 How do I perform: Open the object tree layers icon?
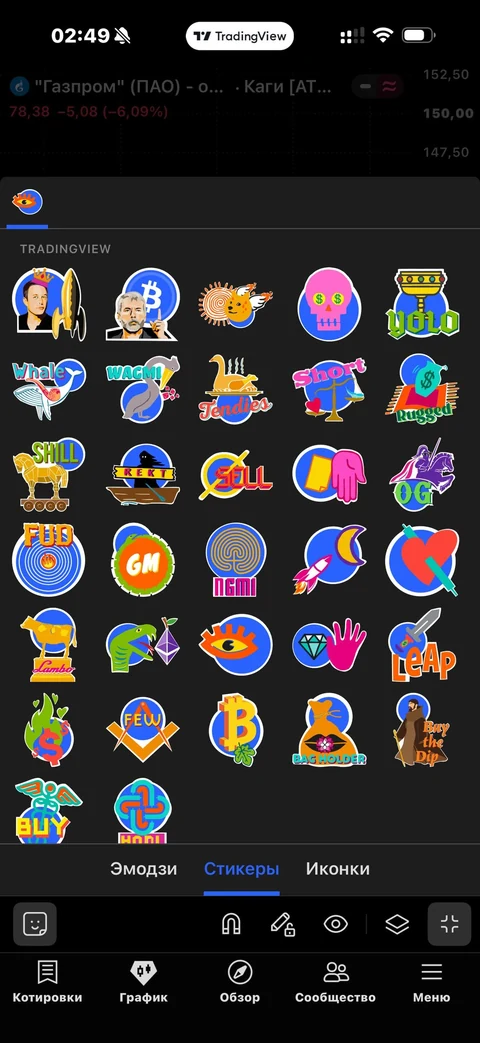(397, 924)
